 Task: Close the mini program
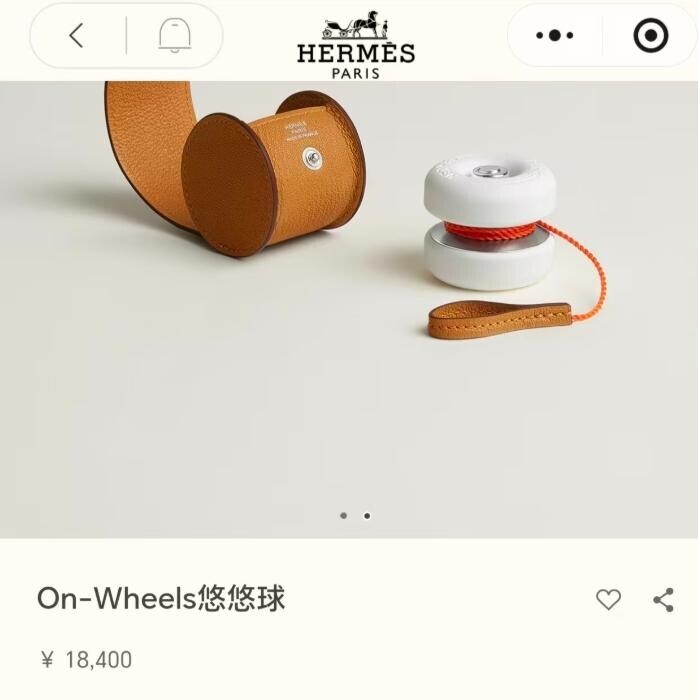coord(650,36)
